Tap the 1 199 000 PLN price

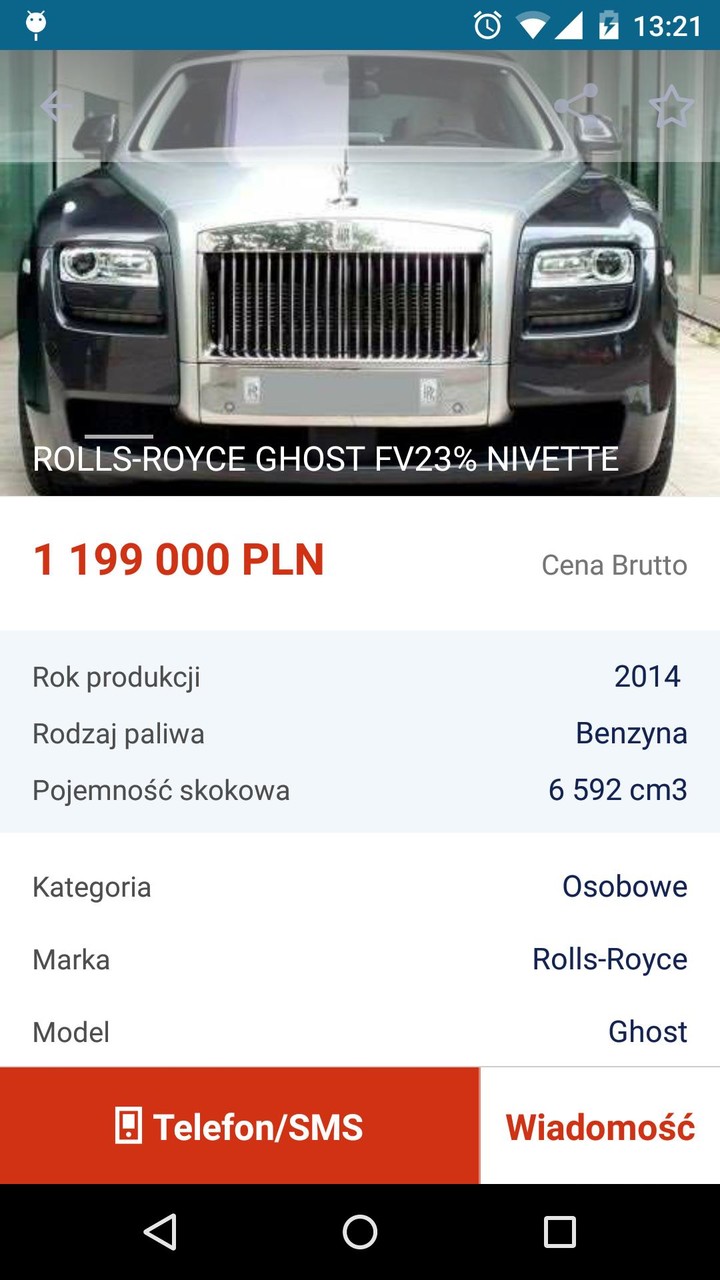[x=179, y=560]
